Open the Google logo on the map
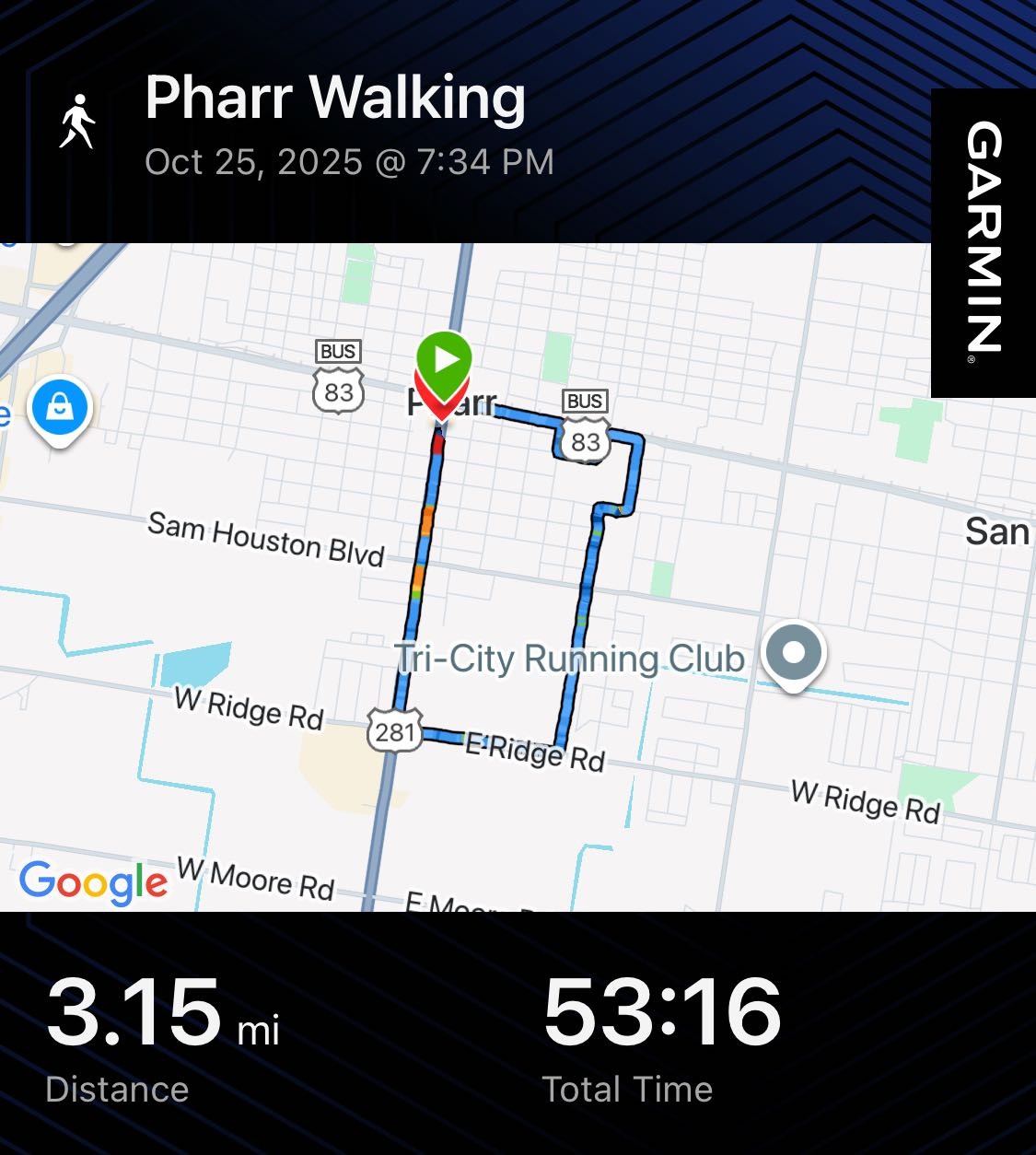Image resolution: width=1036 pixels, height=1155 pixels. tap(95, 881)
